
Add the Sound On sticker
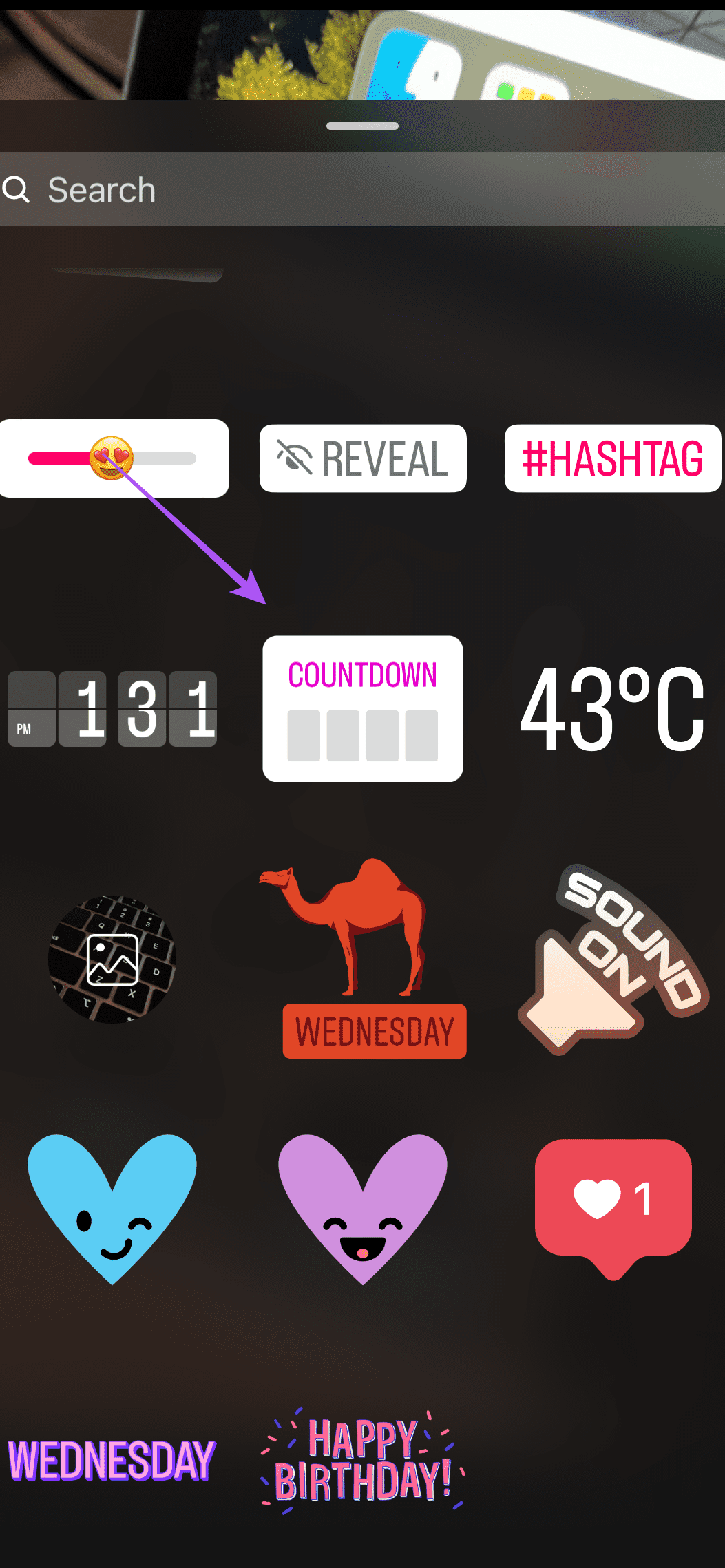[612, 959]
